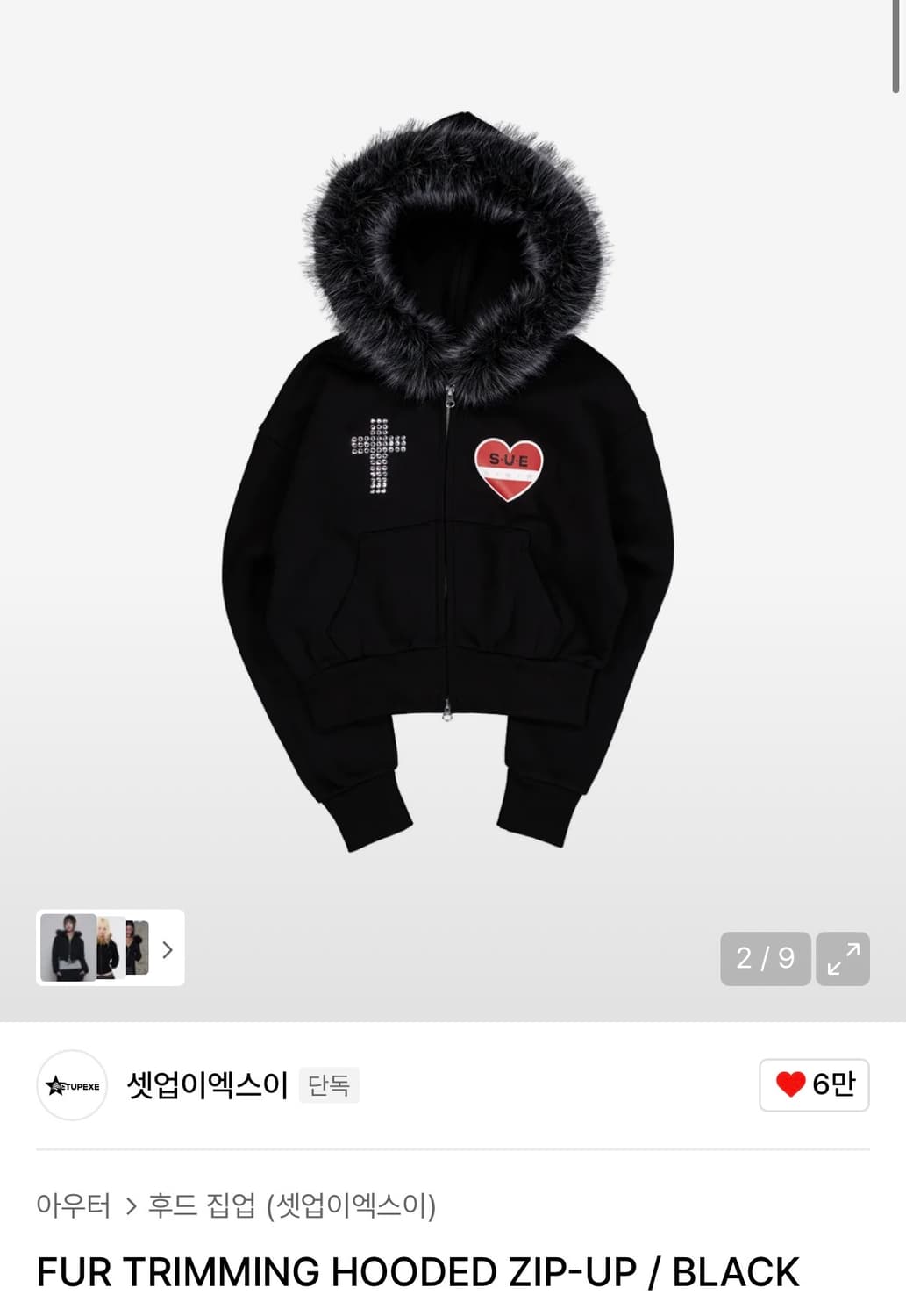Viewport: 906px width, 1316px height.
Task: Tap the fullscreen expand icon on product image
Action: coord(845,959)
